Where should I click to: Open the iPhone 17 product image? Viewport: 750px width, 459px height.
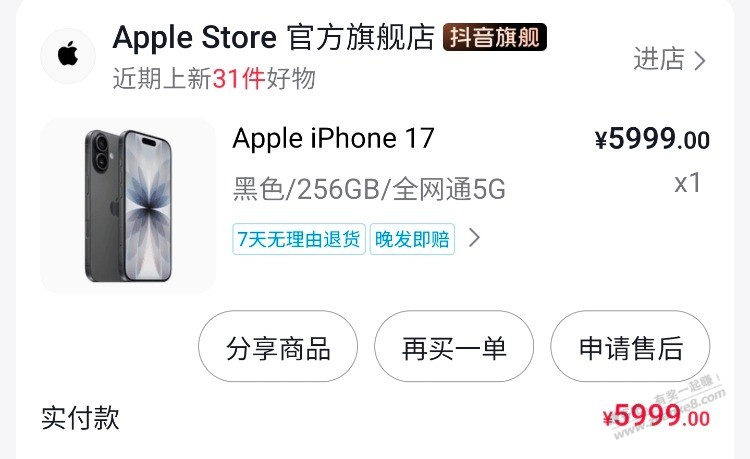pos(127,205)
